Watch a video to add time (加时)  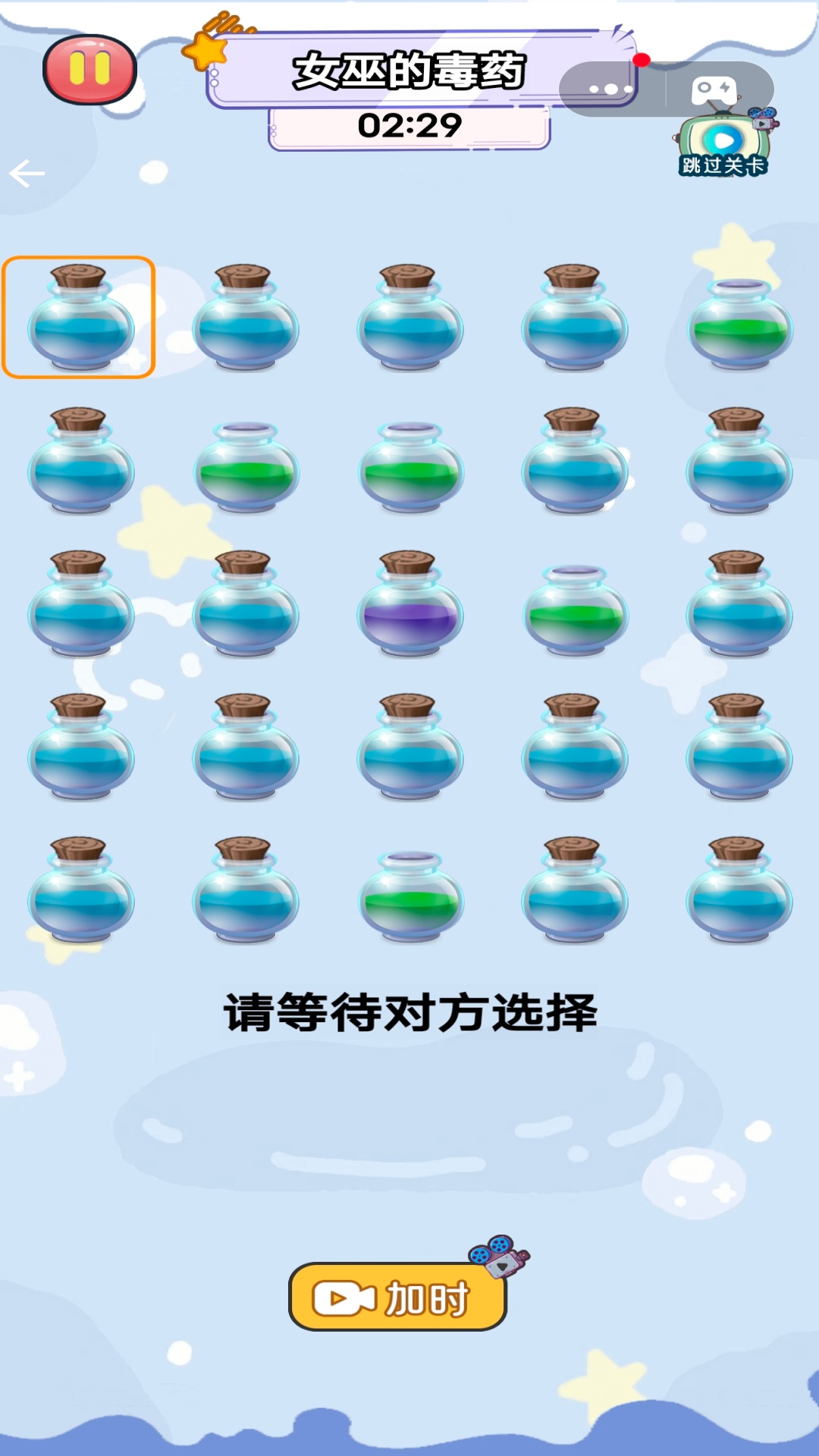pyautogui.click(x=397, y=1298)
